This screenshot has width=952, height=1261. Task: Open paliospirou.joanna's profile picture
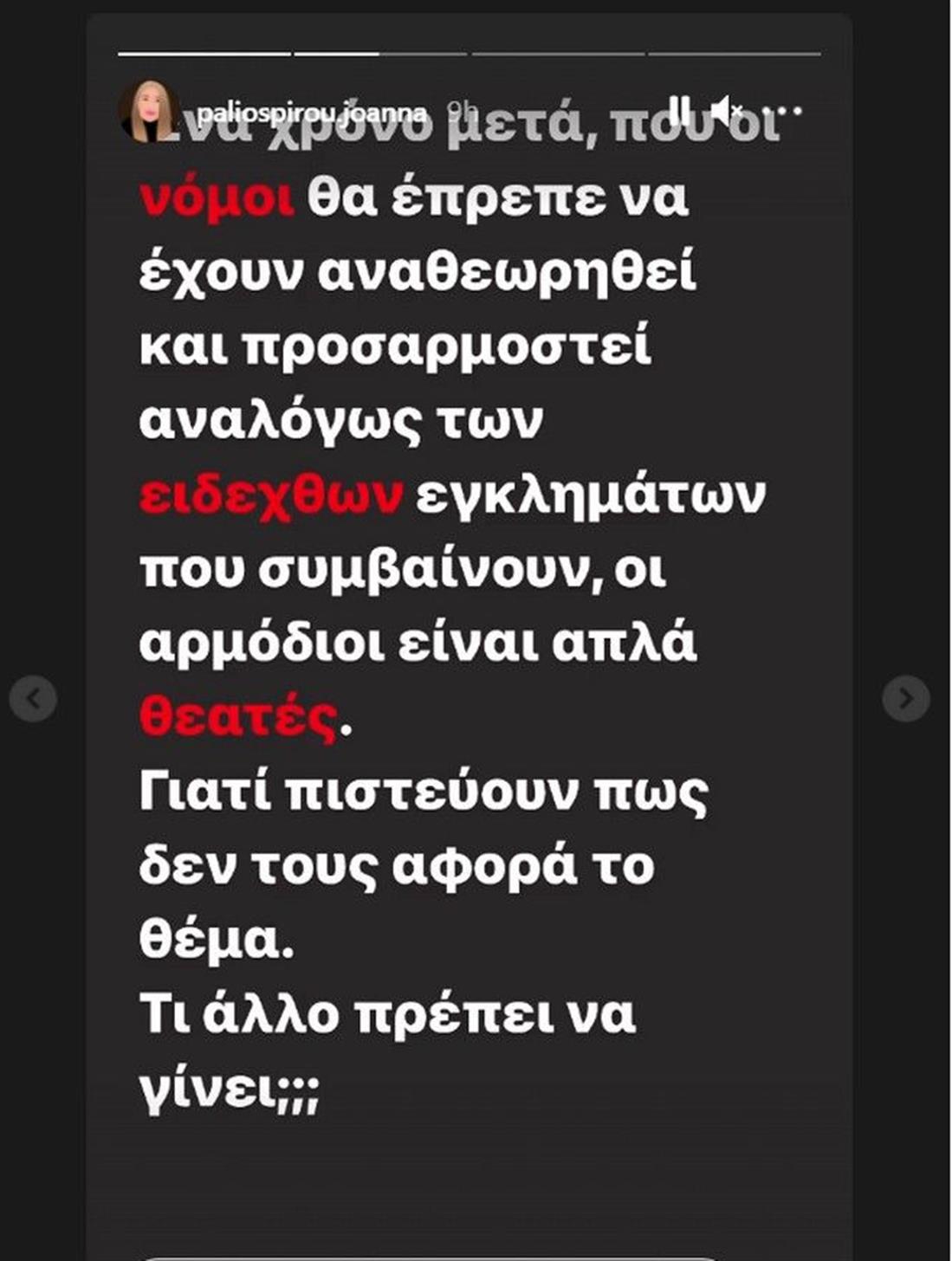(x=148, y=112)
